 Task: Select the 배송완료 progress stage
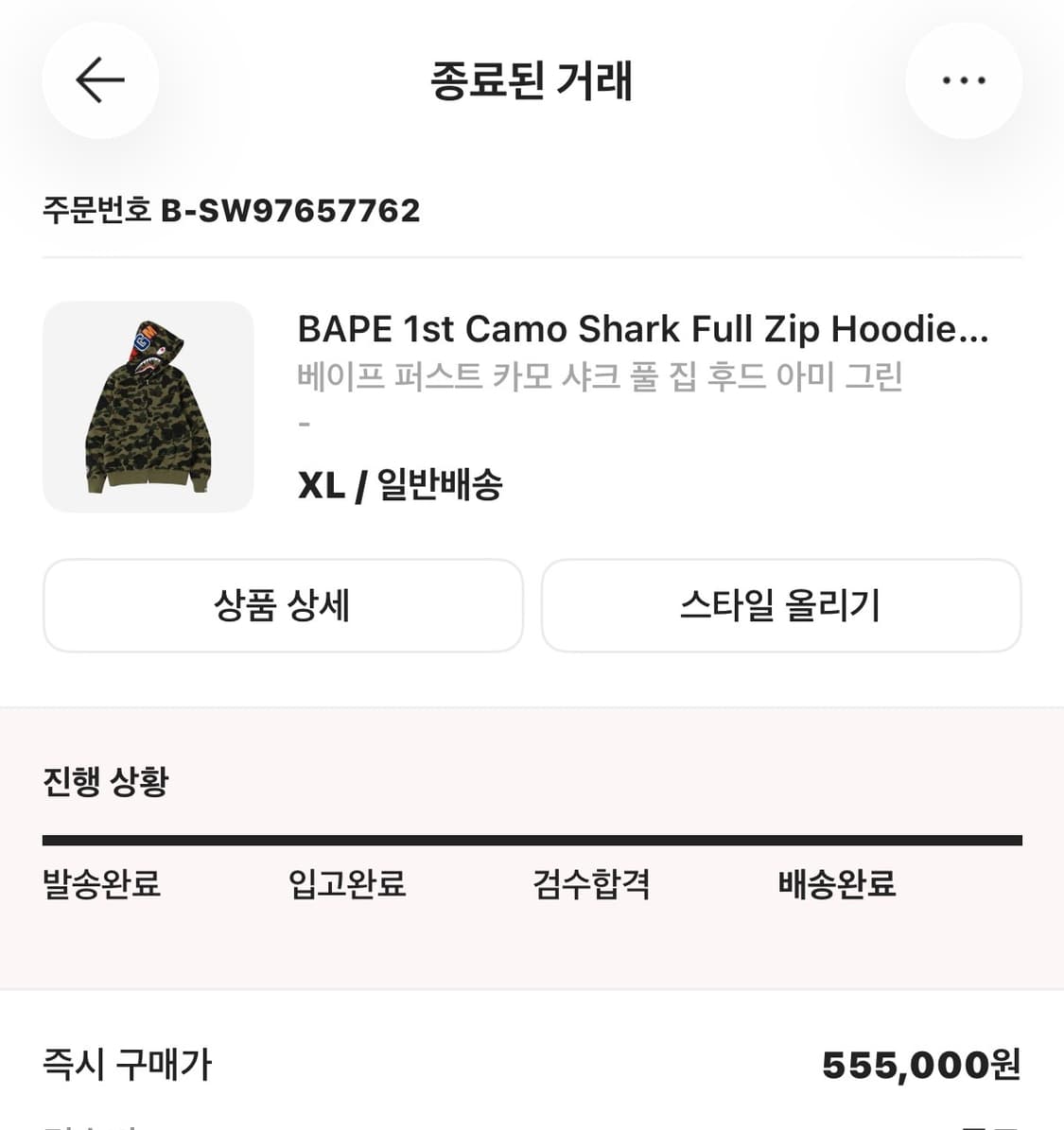835,885
